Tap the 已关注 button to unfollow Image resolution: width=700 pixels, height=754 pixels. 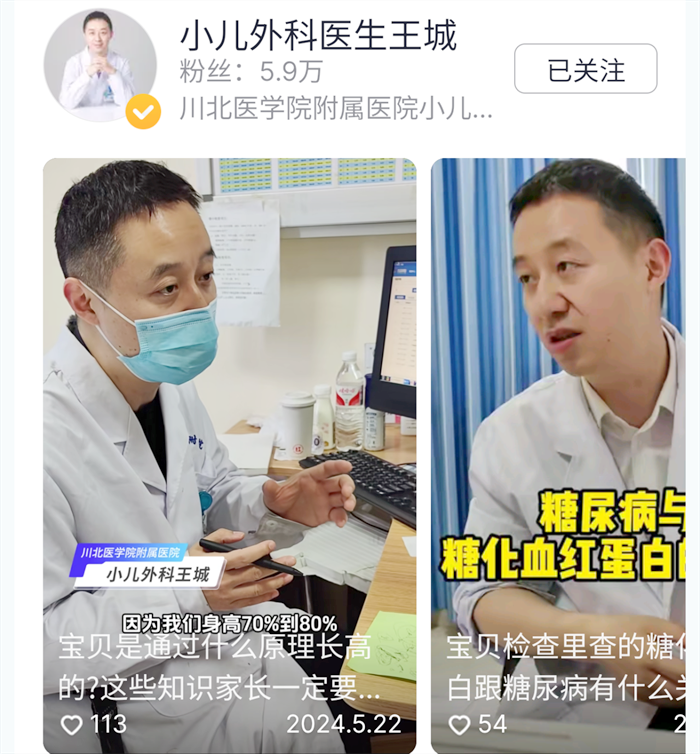coord(585,69)
